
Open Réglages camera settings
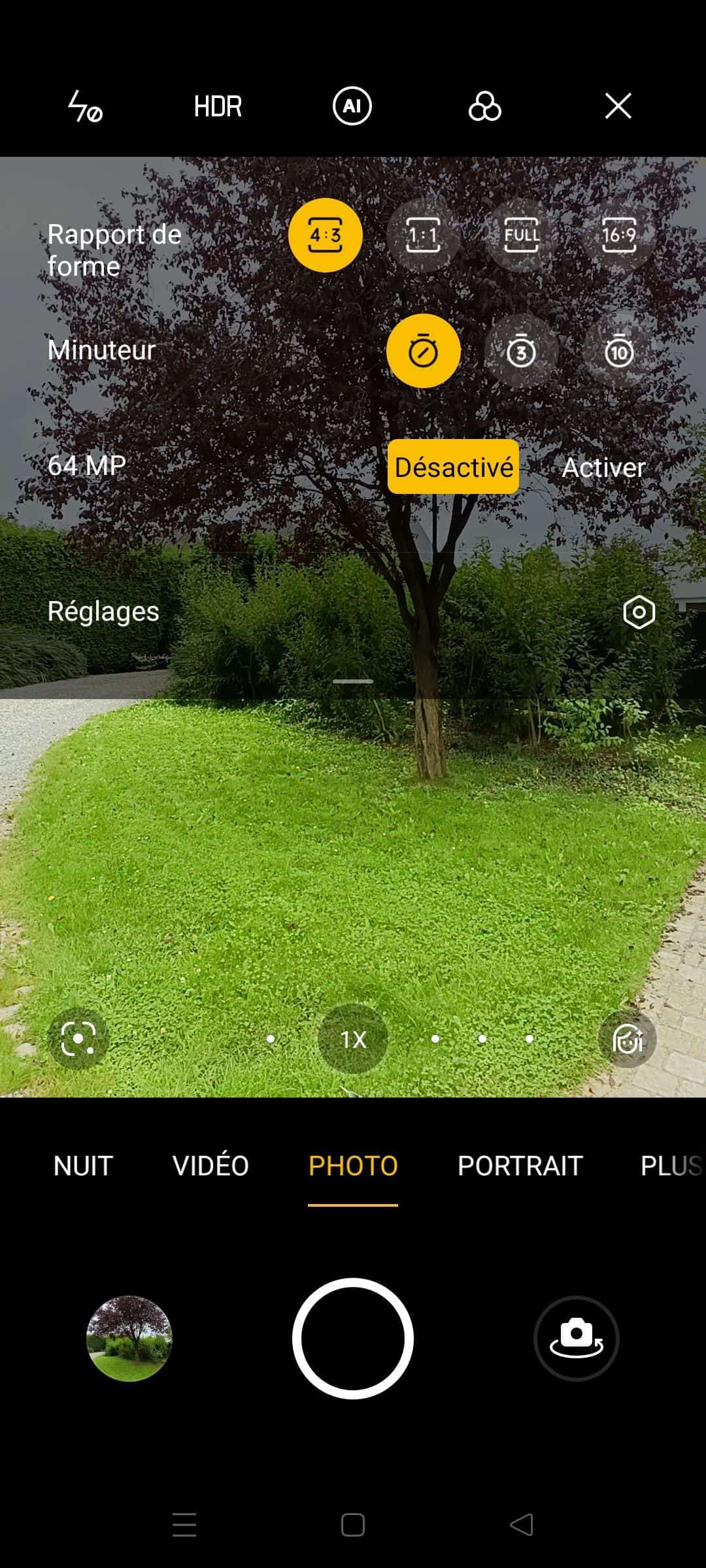[x=639, y=612]
